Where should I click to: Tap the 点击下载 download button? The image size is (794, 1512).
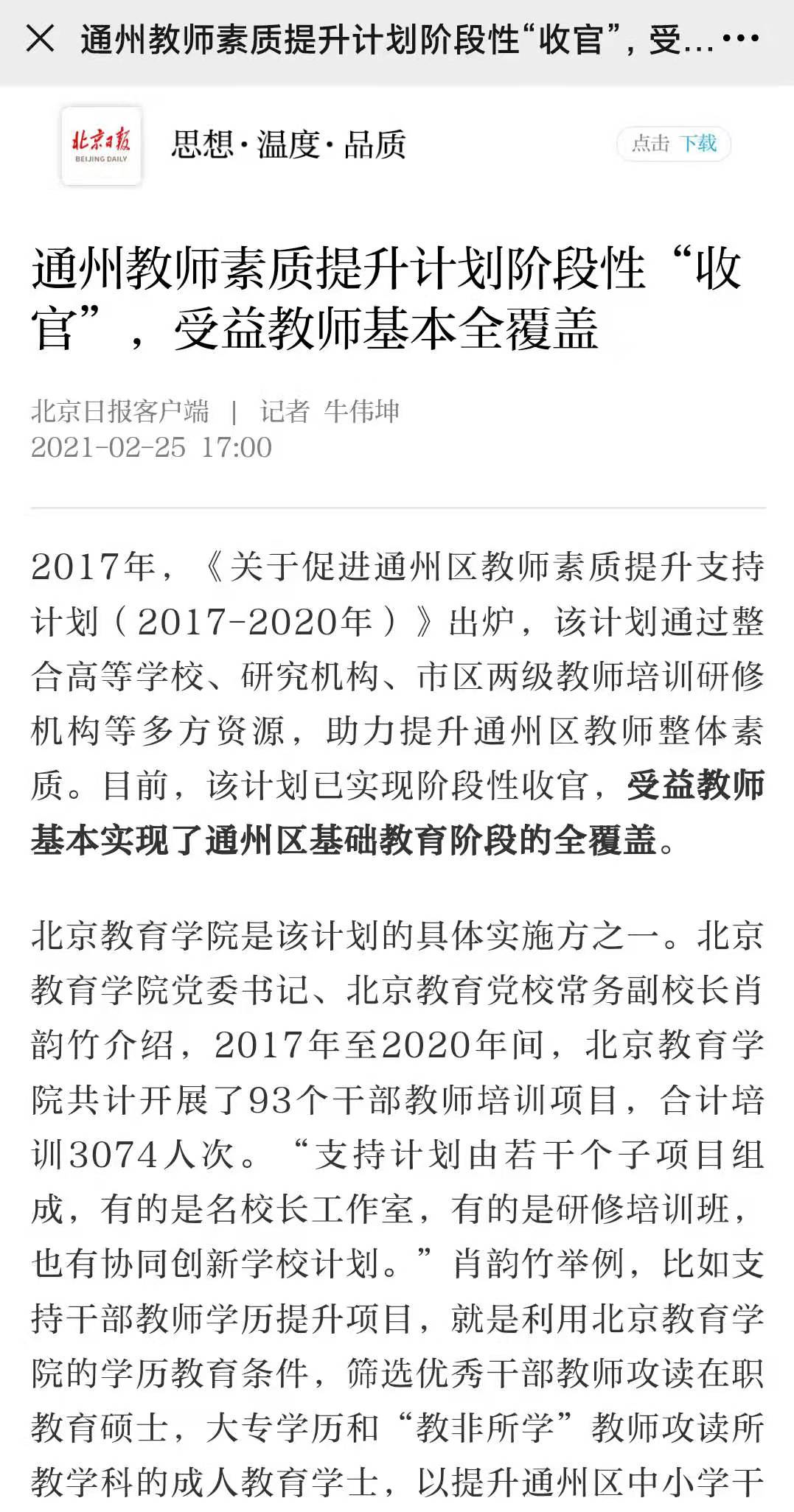point(673,144)
